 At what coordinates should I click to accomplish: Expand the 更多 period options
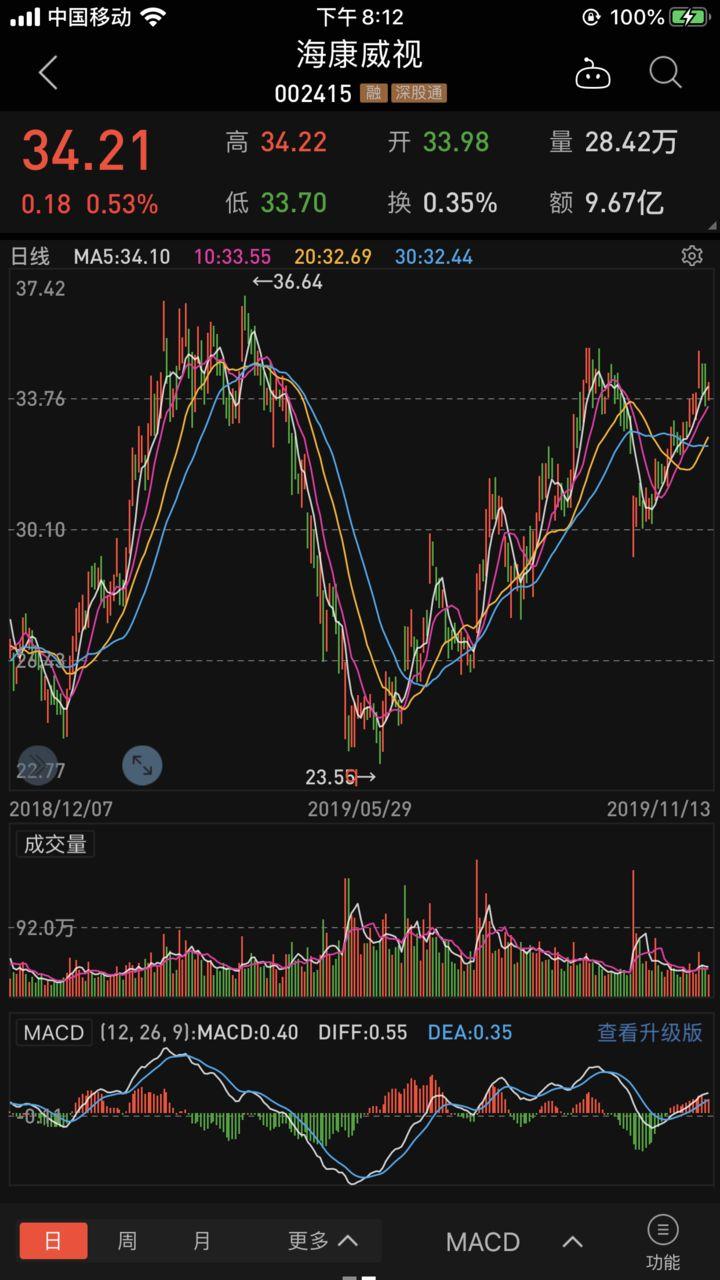[322, 1241]
